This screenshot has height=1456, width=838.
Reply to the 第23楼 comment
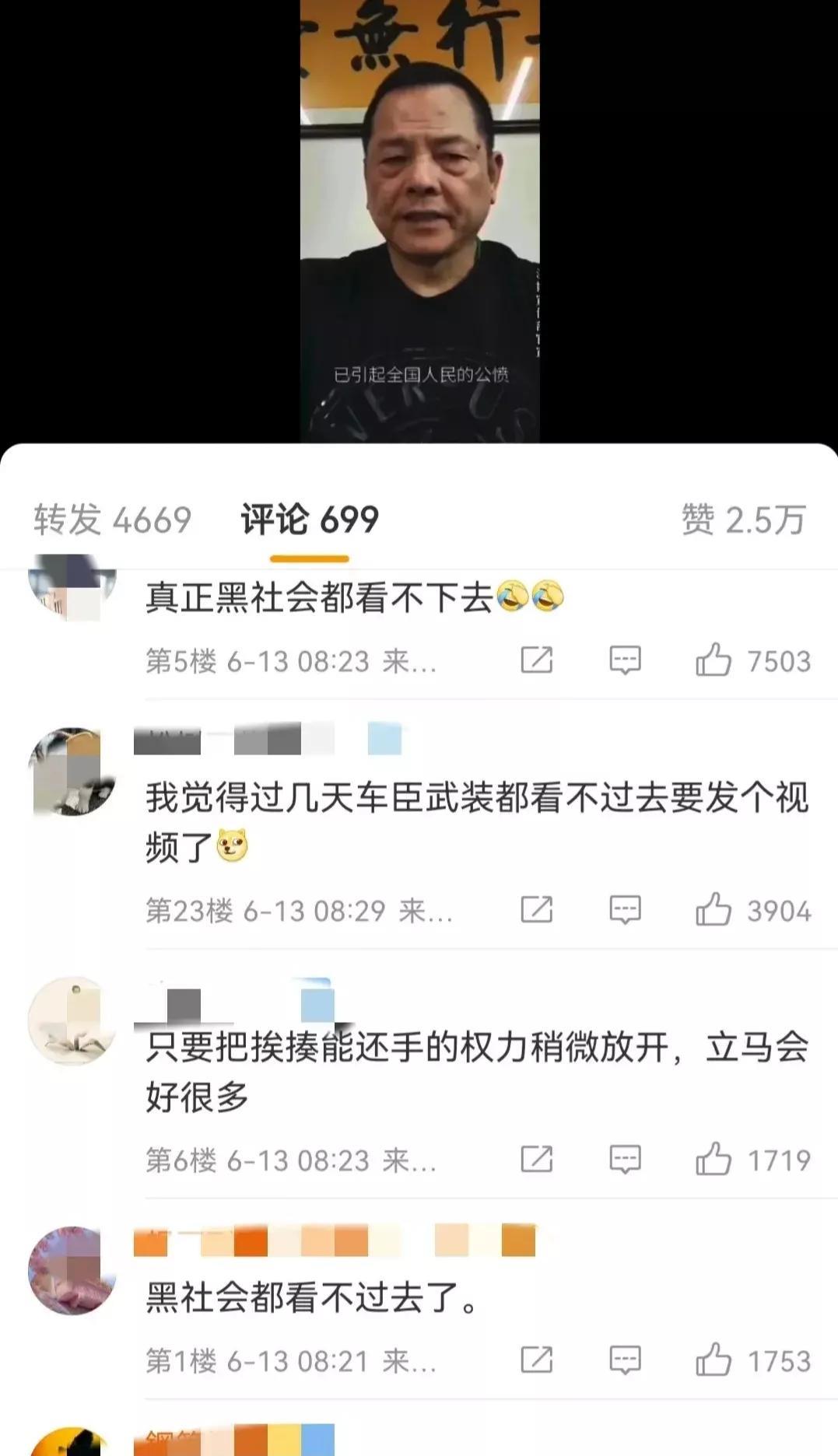pos(625,909)
